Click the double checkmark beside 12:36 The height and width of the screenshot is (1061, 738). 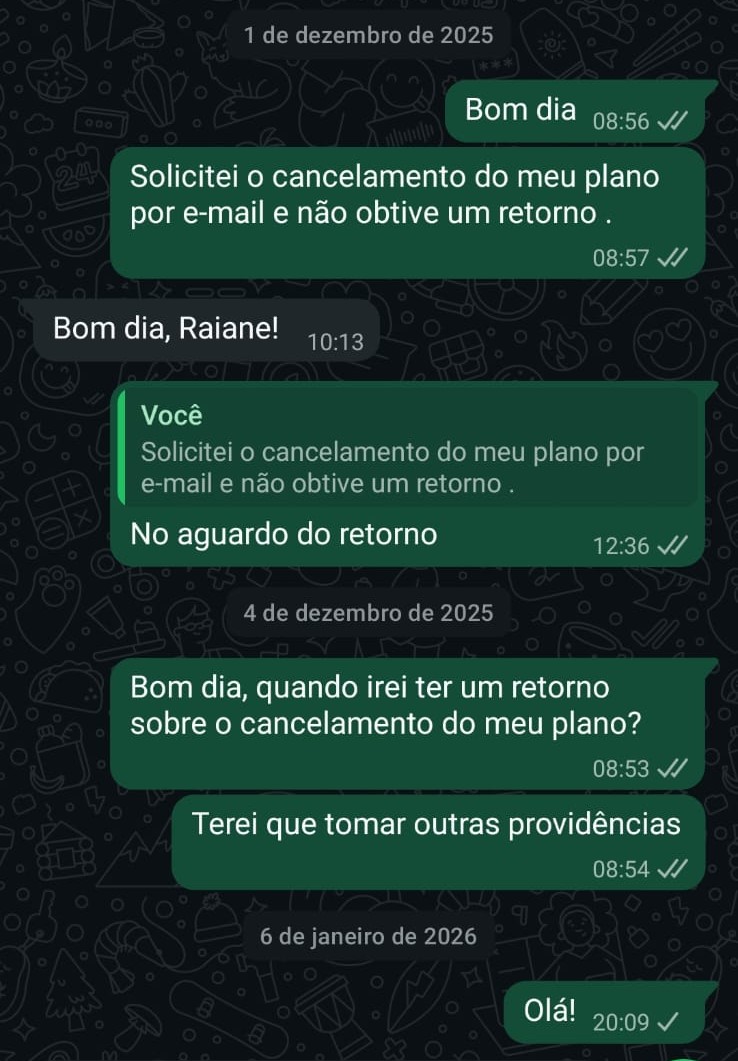pyautogui.click(x=671, y=545)
